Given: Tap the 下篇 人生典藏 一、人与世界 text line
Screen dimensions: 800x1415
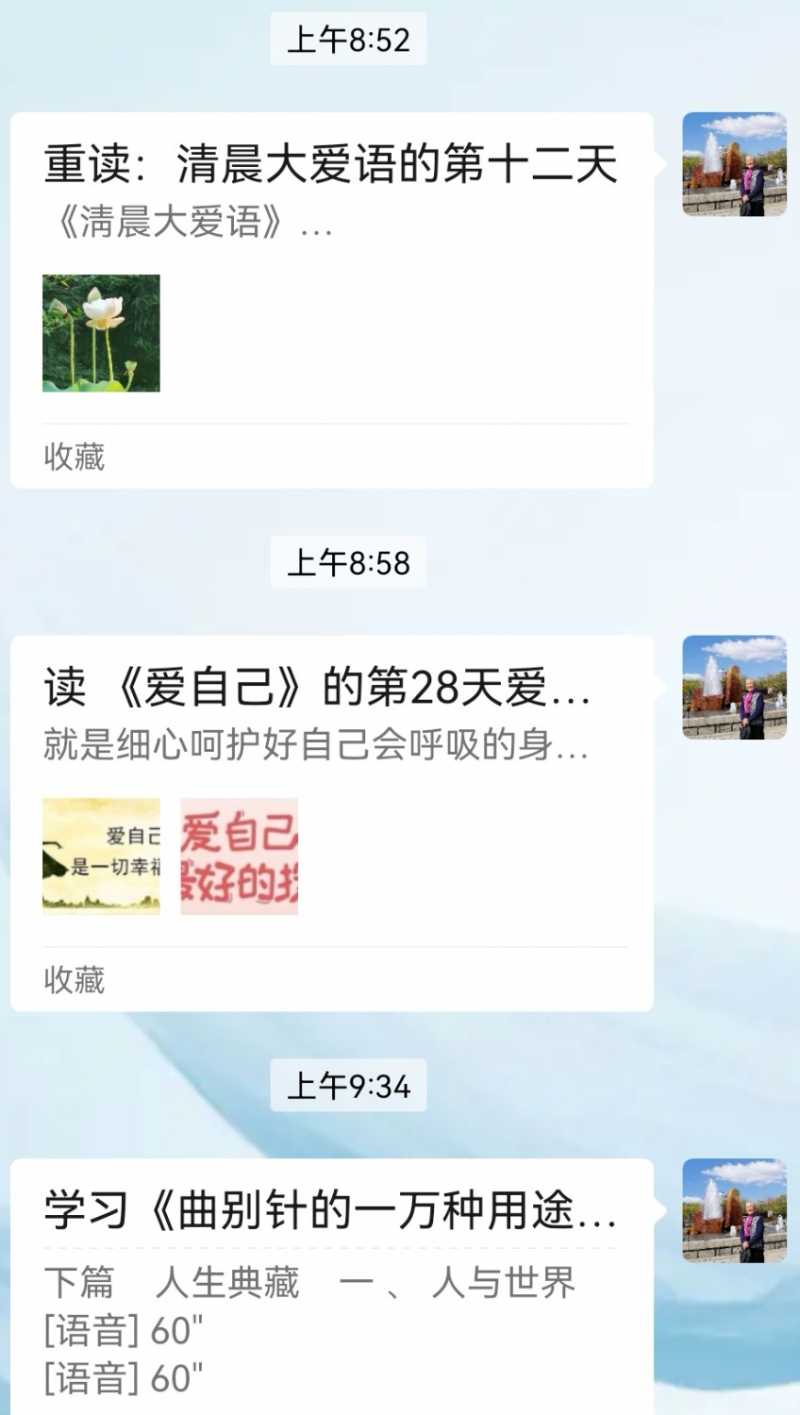Looking at the screenshot, I should pos(315,1281).
